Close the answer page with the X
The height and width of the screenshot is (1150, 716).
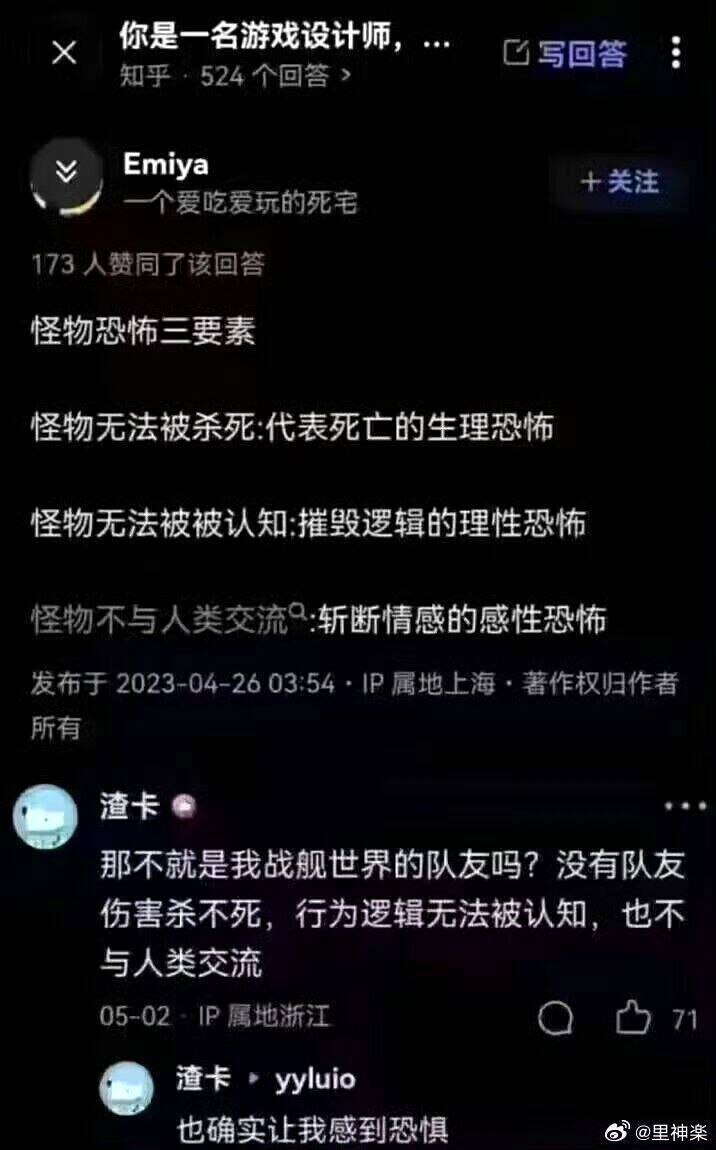pyautogui.click(x=65, y=53)
